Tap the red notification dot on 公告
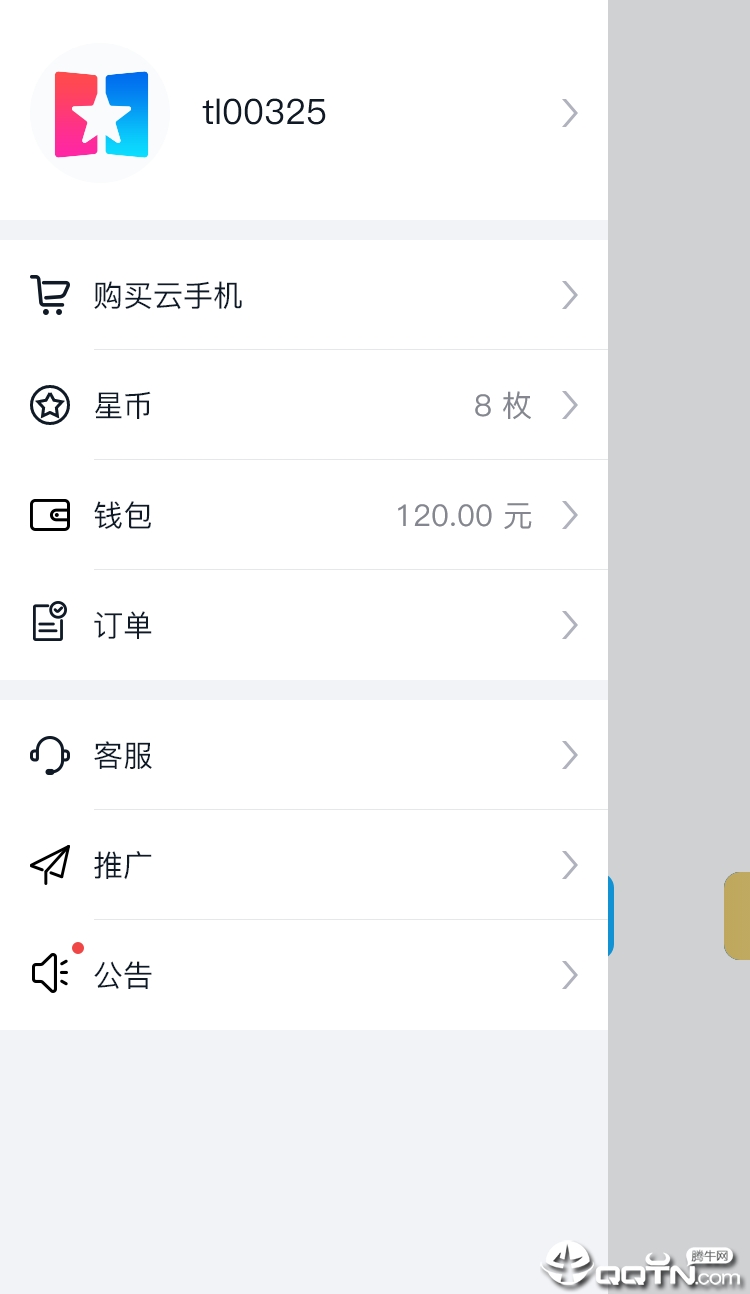The width and height of the screenshot is (750, 1294). point(78,948)
